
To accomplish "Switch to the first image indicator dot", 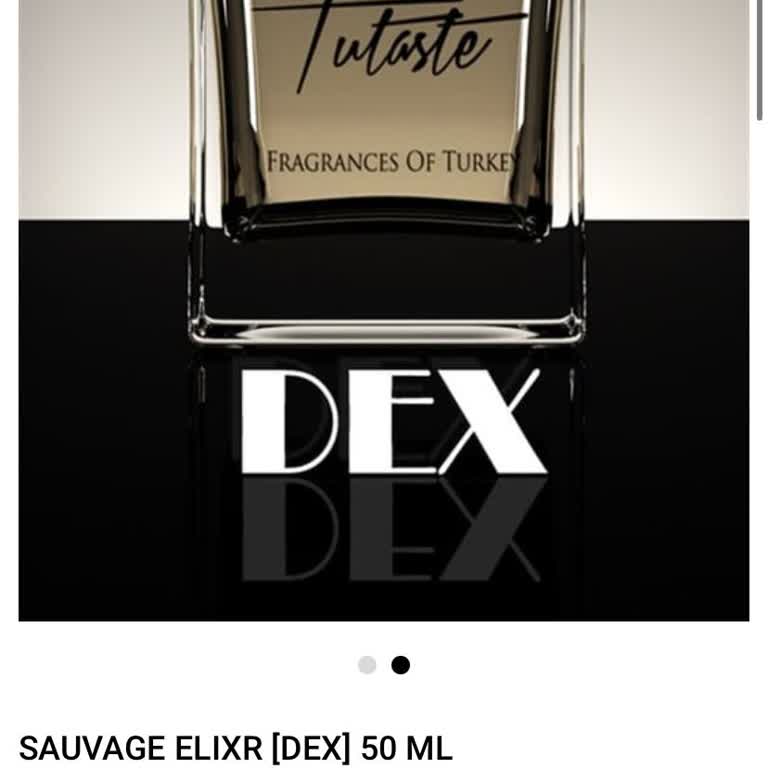I will click(x=367, y=665).
